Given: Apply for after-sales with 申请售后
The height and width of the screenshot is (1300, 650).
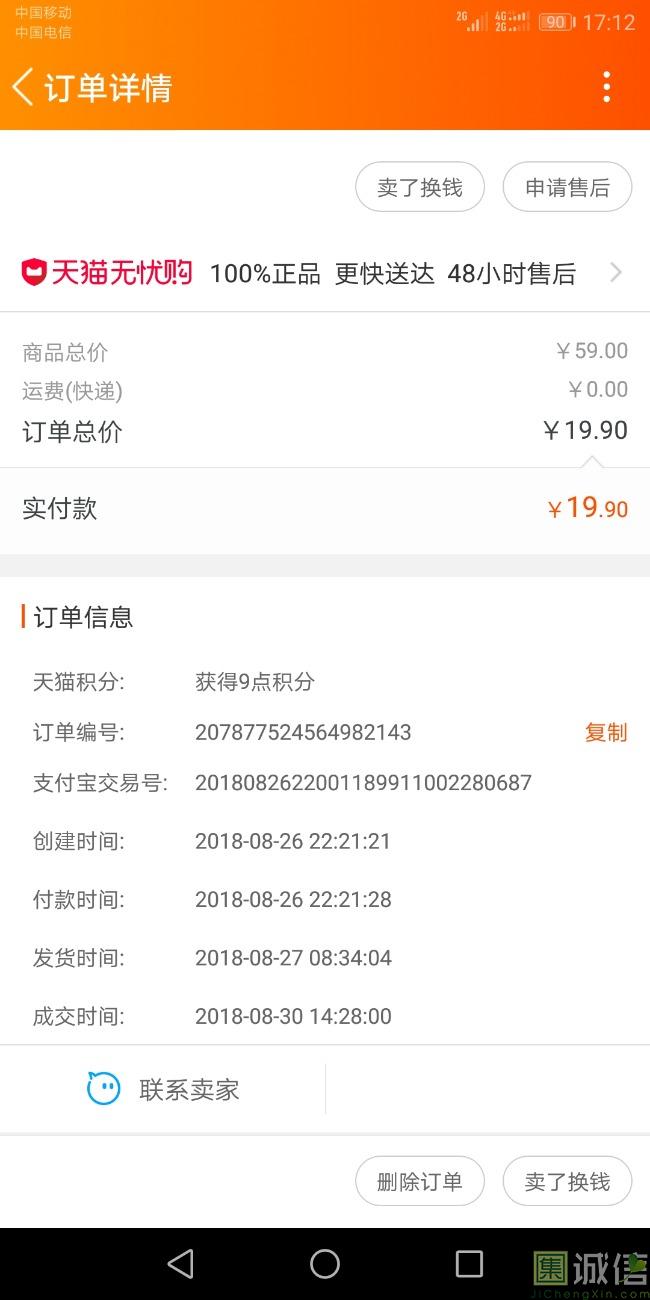Looking at the screenshot, I should point(567,187).
